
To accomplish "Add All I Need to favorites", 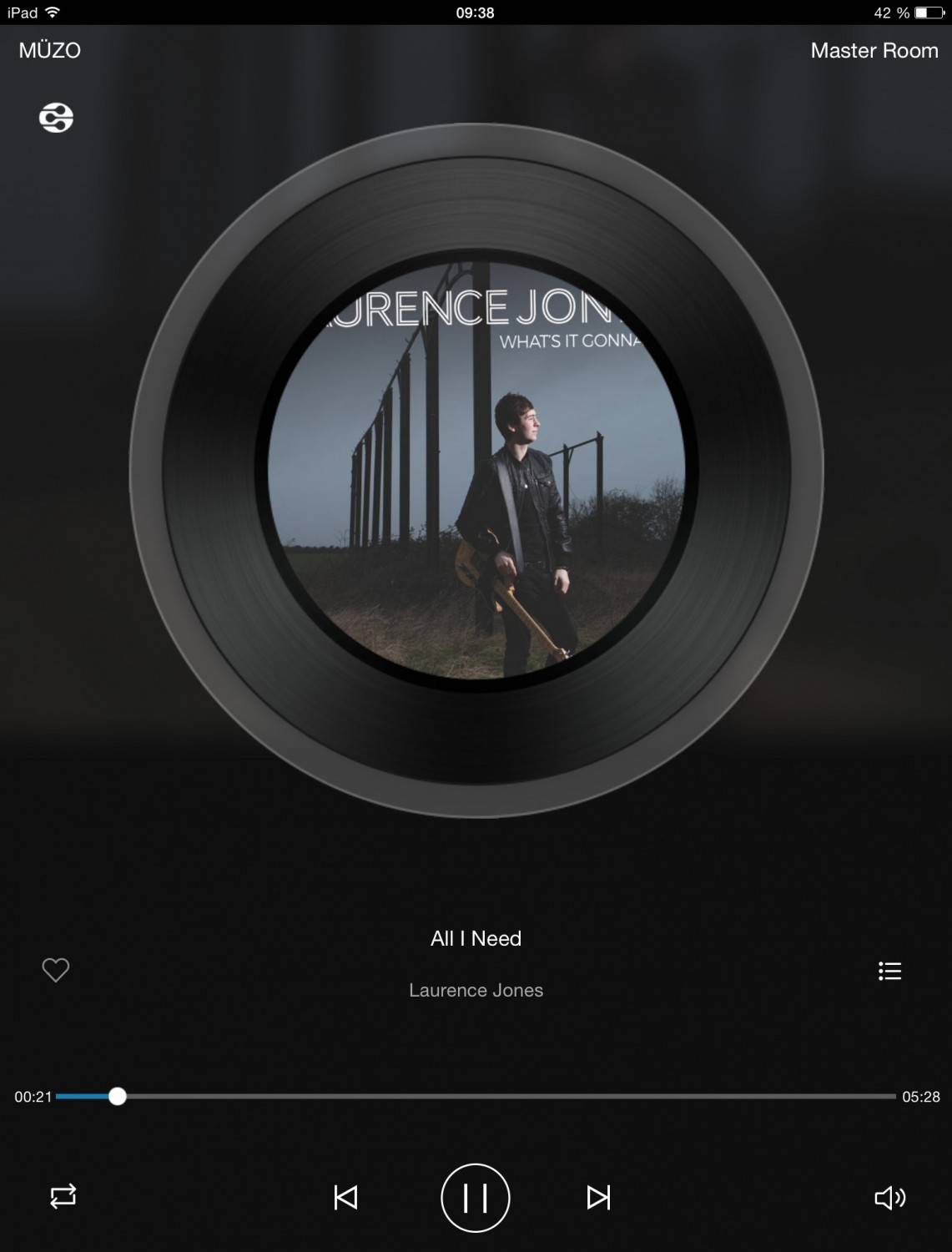I will click(56, 970).
